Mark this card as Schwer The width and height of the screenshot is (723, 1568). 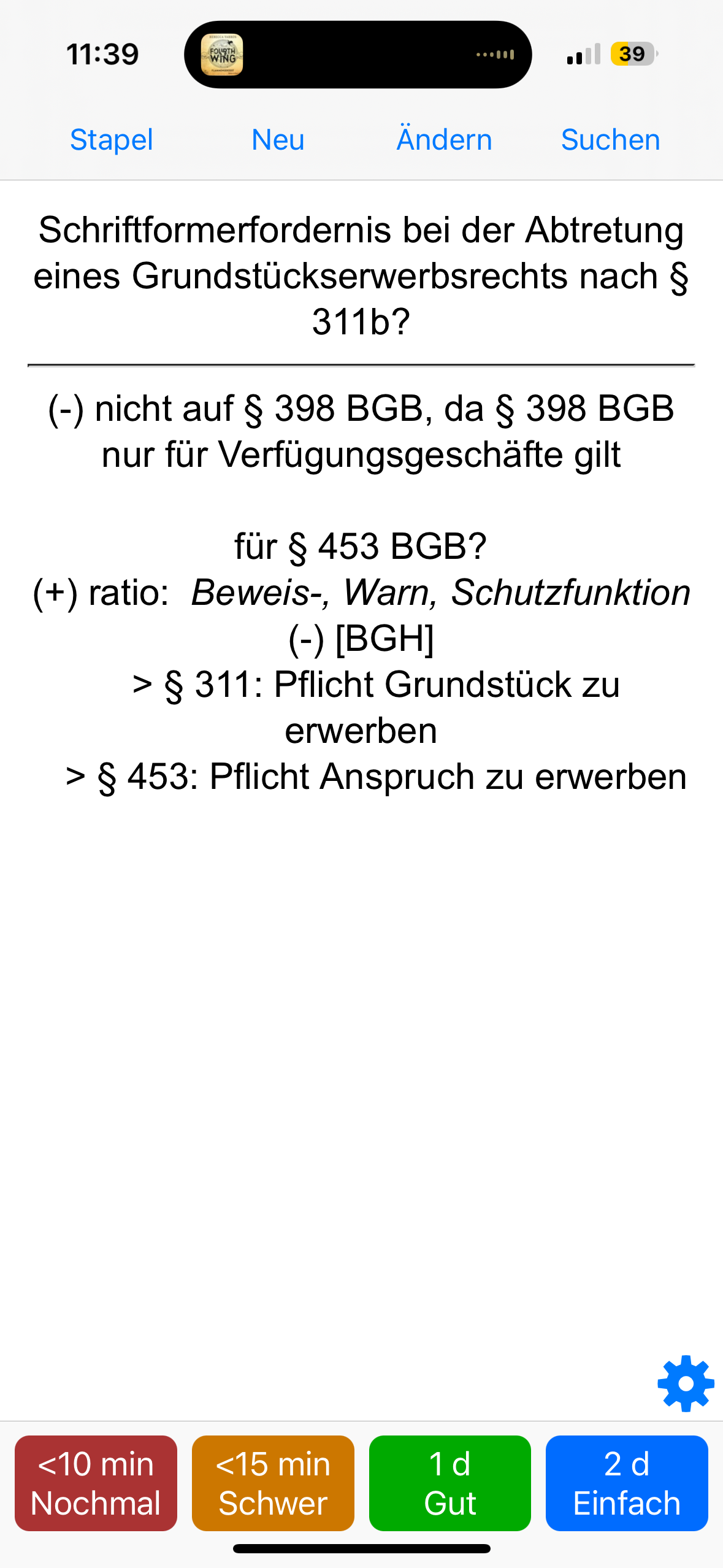(x=273, y=1483)
